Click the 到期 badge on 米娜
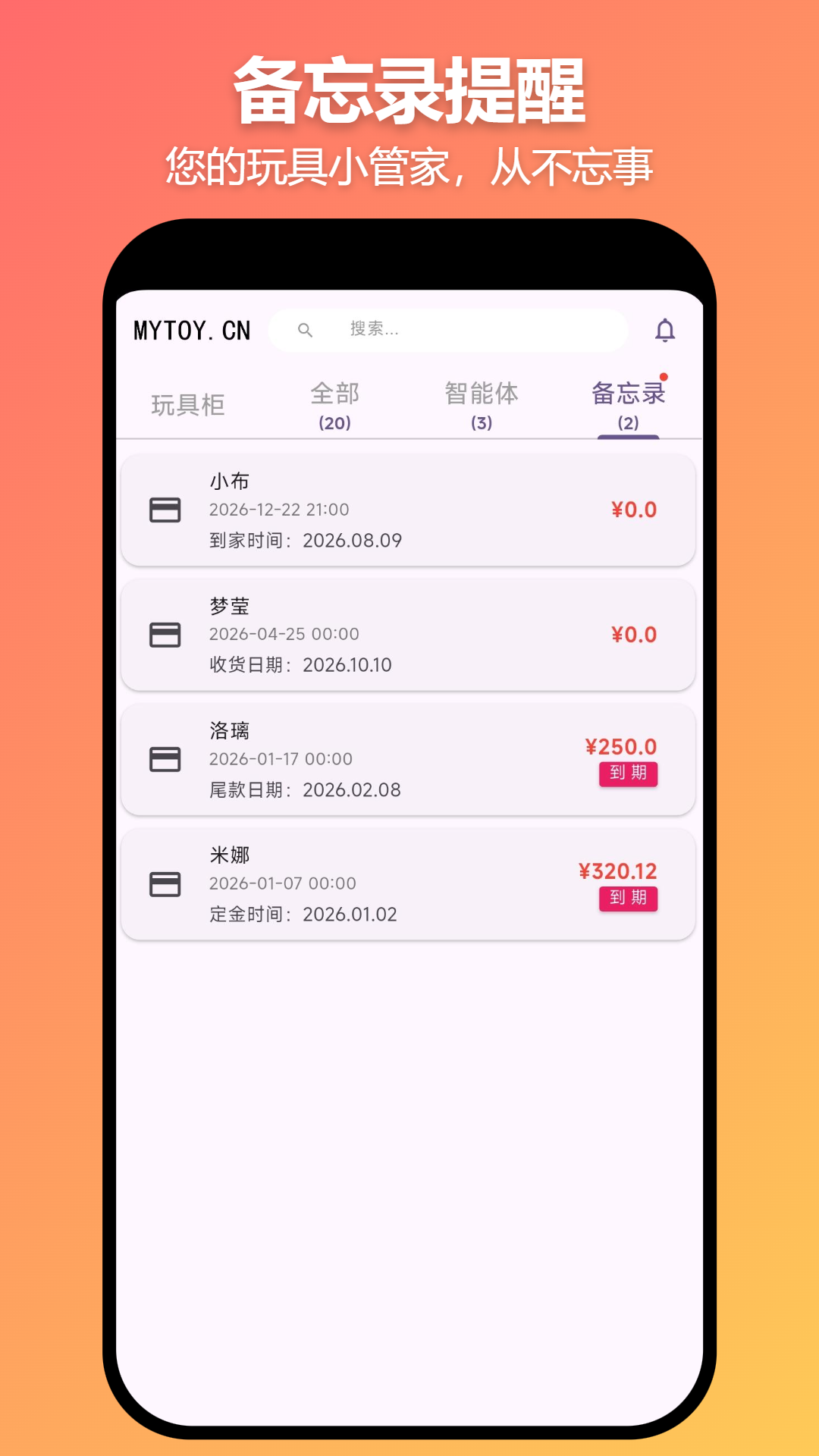This screenshot has width=819, height=1456. [x=629, y=898]
